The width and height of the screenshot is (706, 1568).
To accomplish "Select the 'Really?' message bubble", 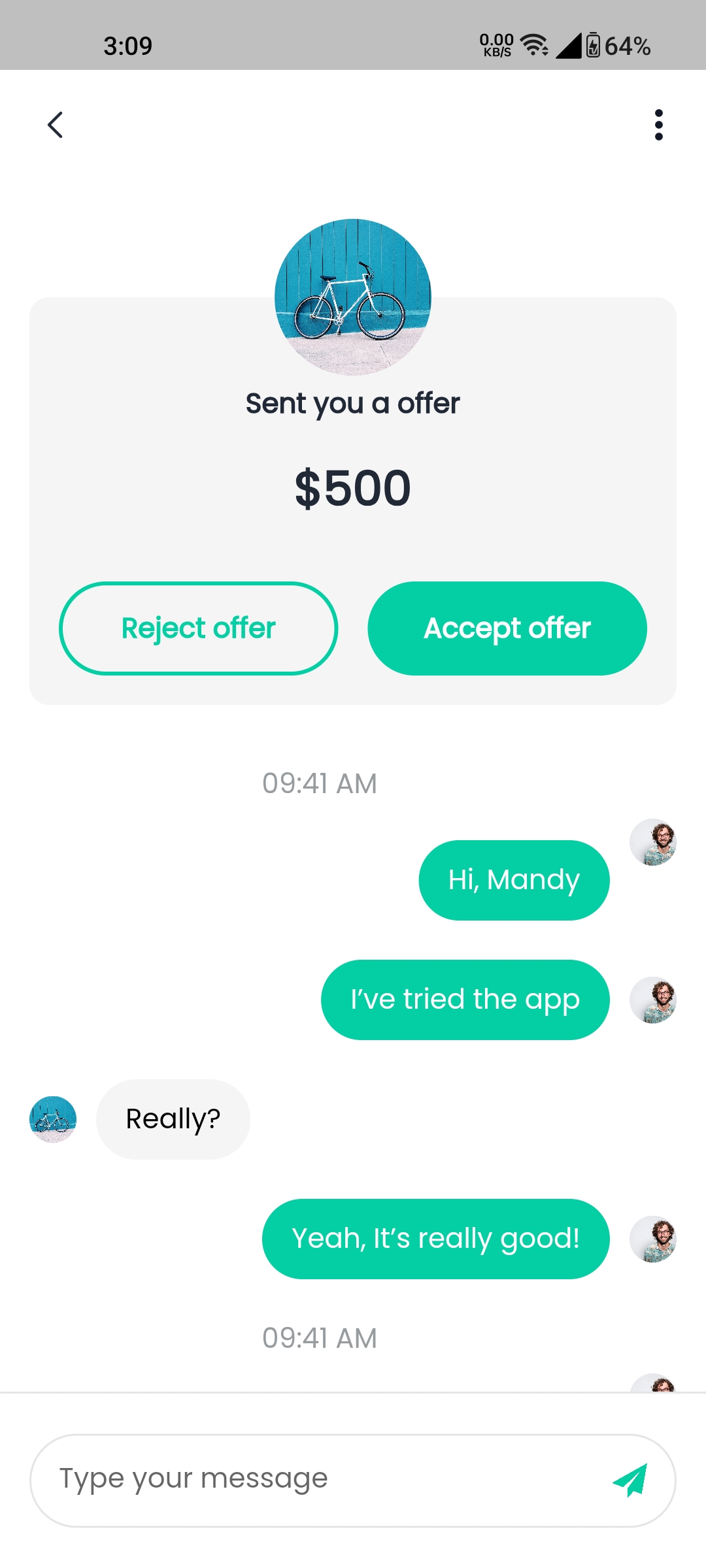I will tap(173, 1119).
